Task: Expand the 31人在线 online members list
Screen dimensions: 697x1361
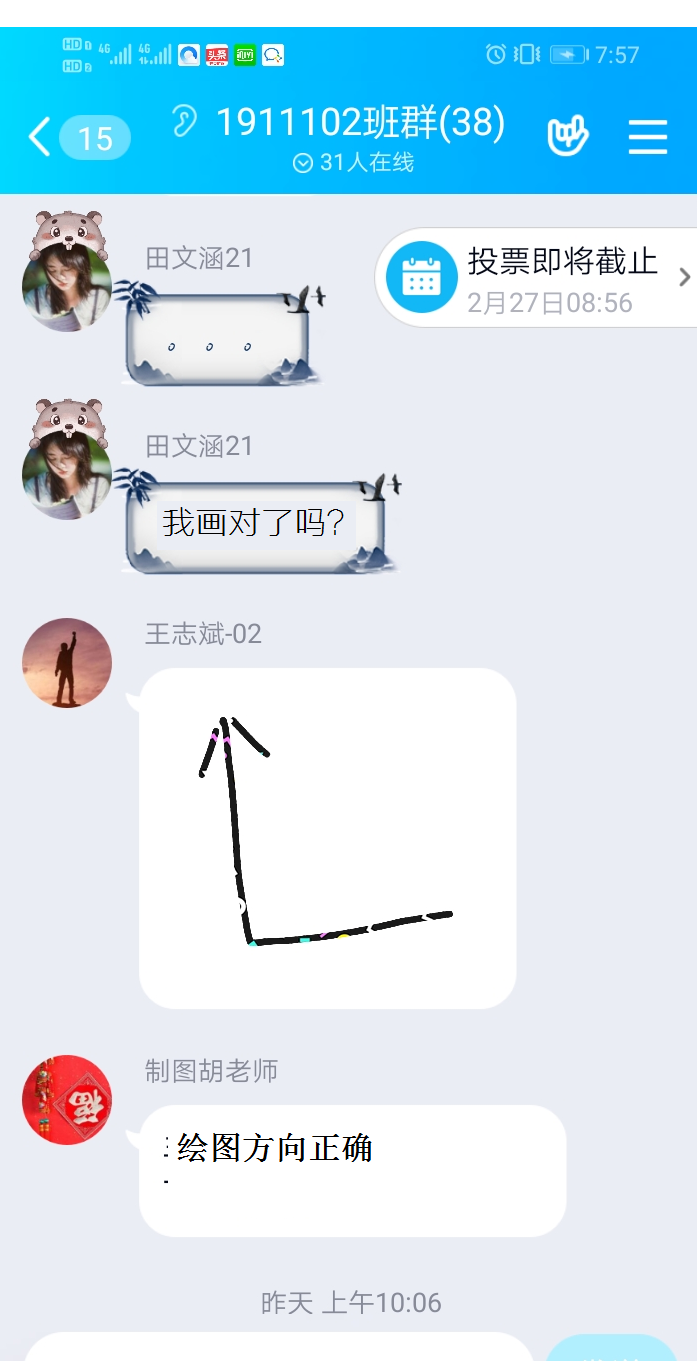Action: (354, 163)
